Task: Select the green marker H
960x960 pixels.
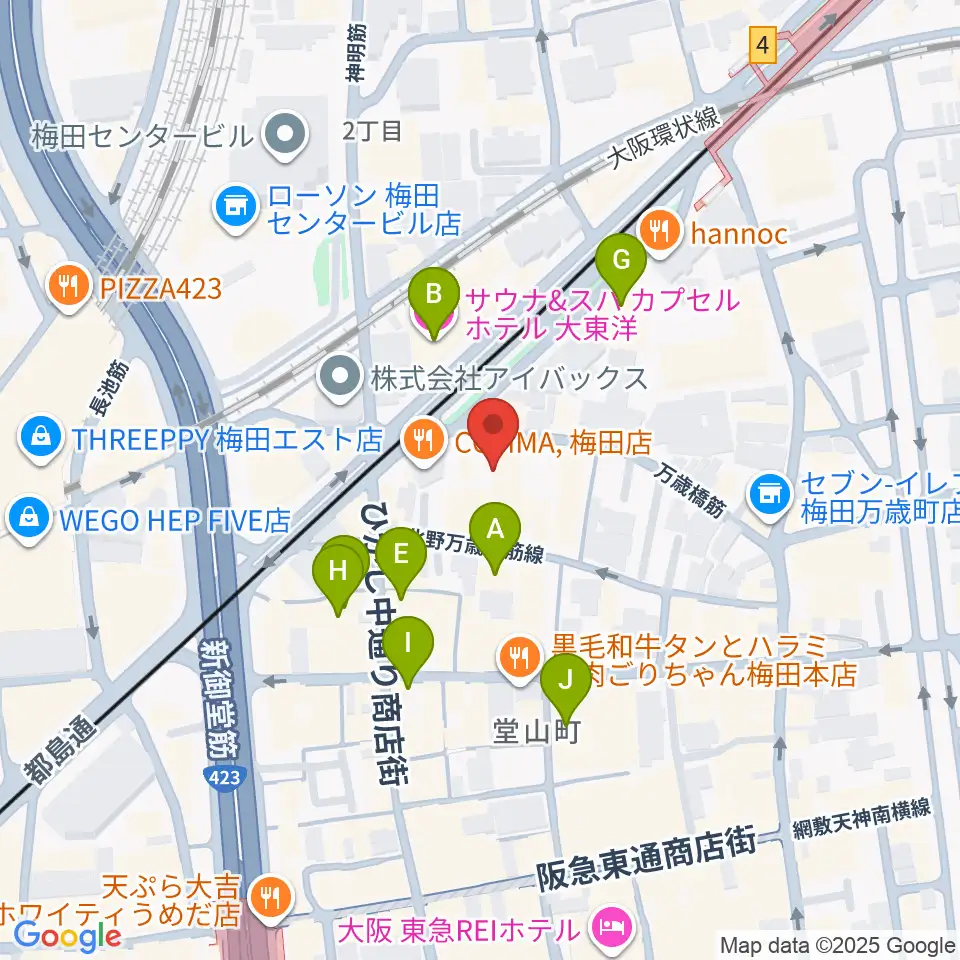Action: (x=337, y=577)
